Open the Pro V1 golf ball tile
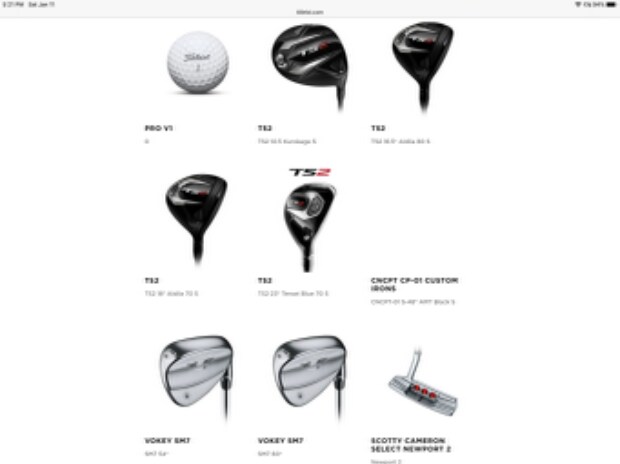Image resolution: width=620 pixels, height=464 pixels. [x=196, y=62]
